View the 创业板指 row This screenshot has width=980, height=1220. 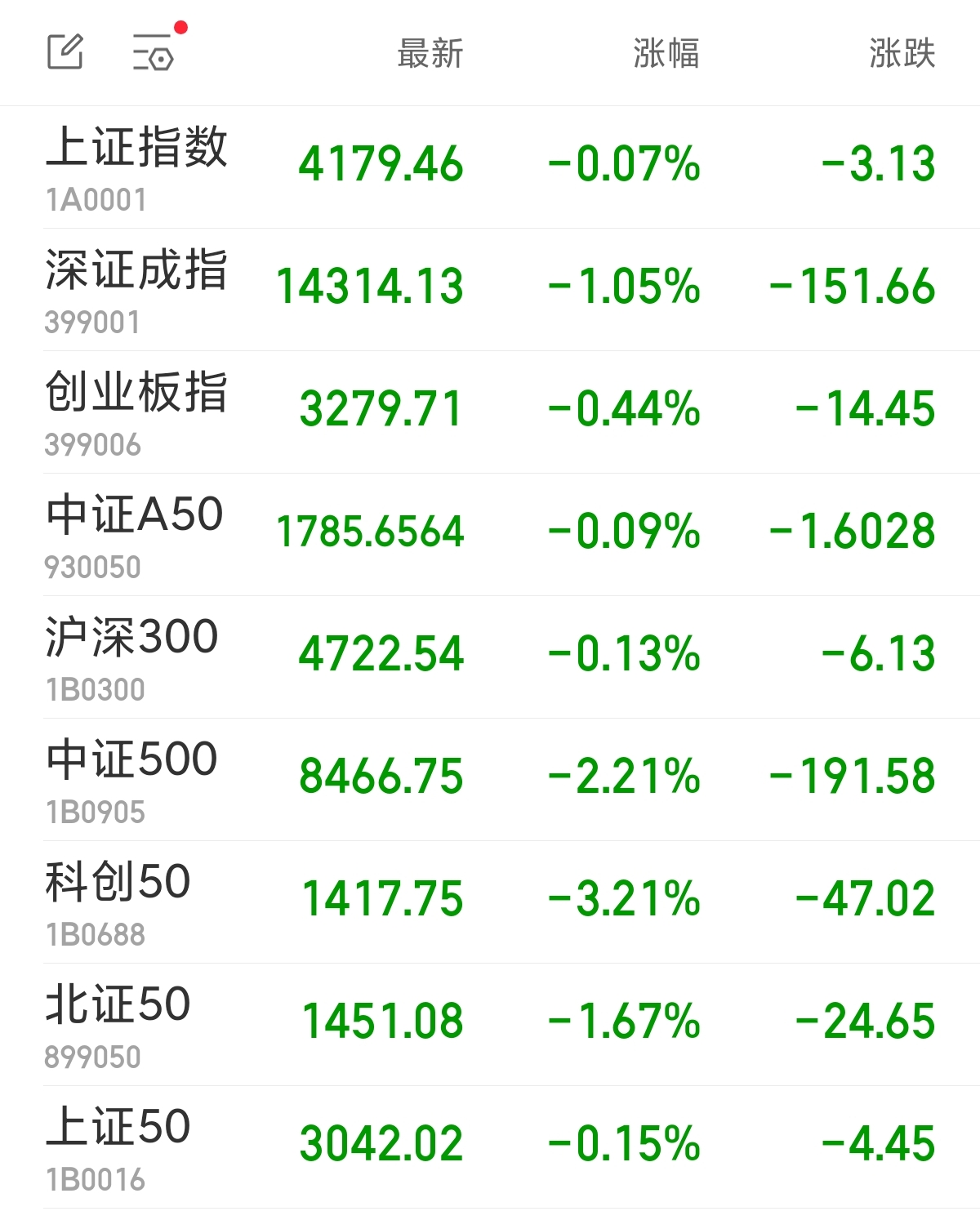pos(137,412)
